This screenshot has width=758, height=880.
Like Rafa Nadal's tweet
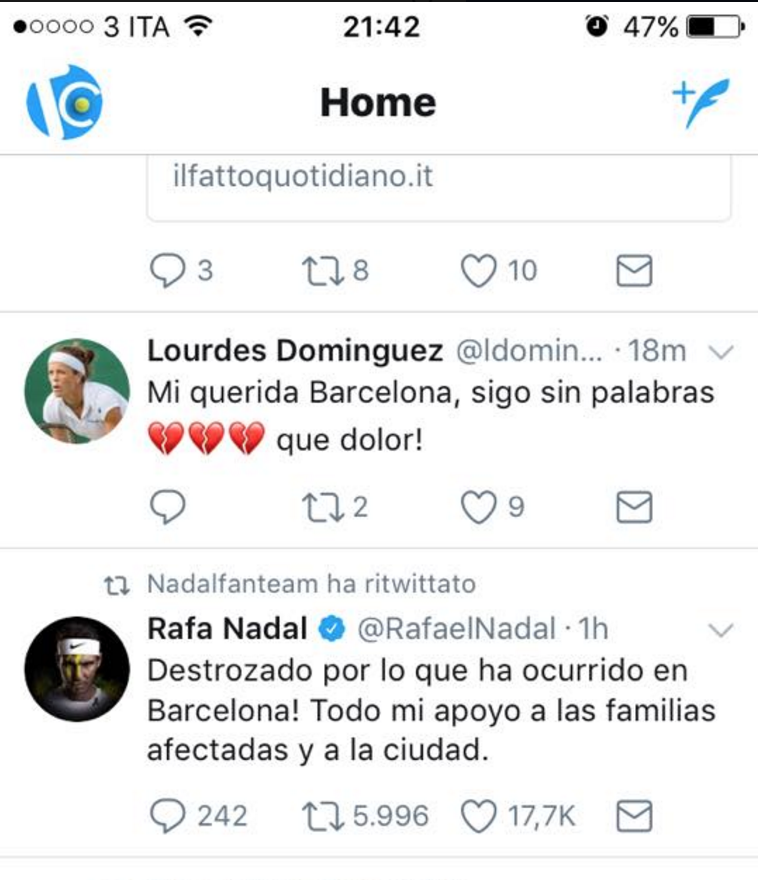[480, 817]
